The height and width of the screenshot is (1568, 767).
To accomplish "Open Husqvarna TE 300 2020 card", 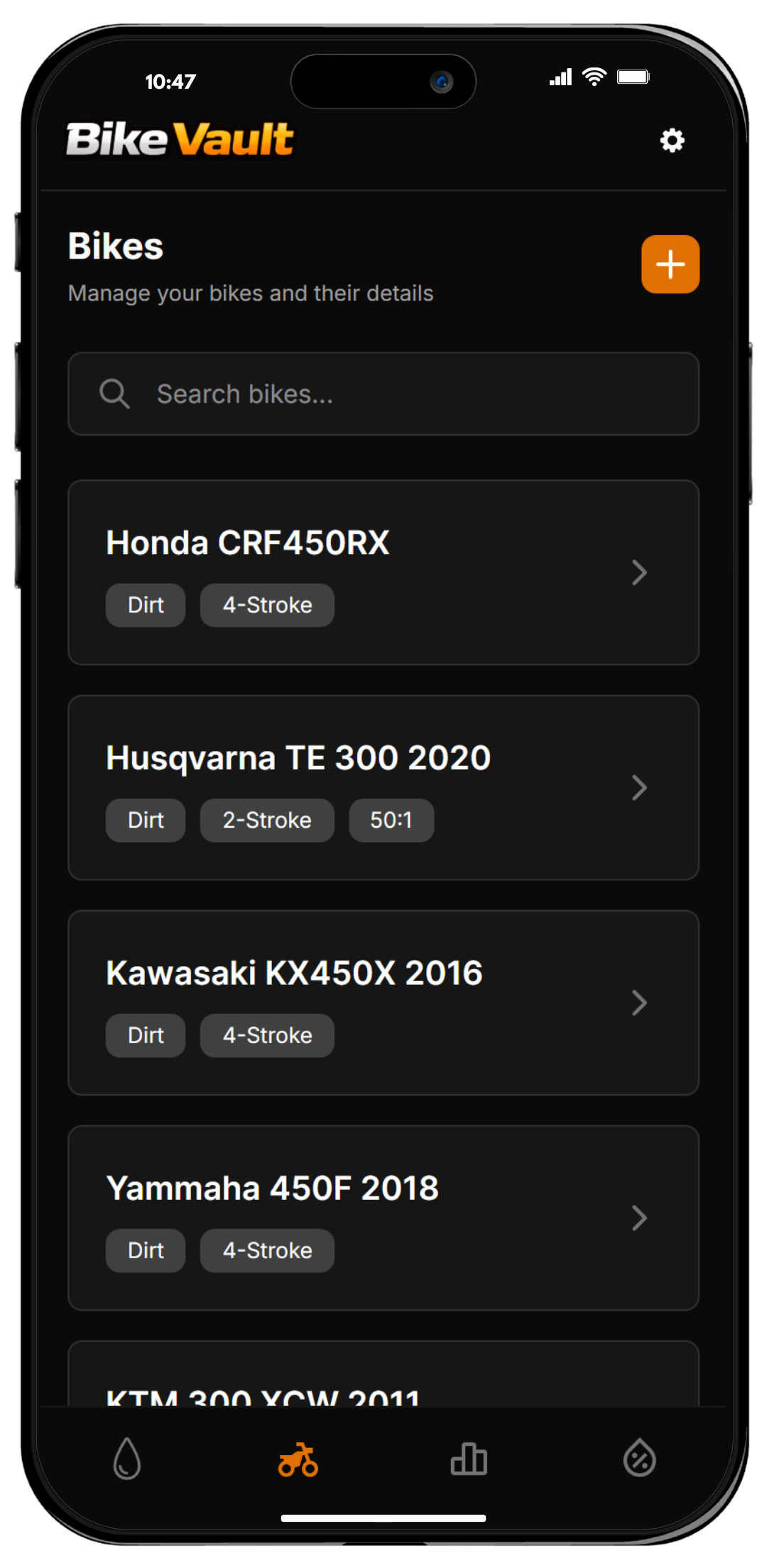I will click(x=383, y=787).
